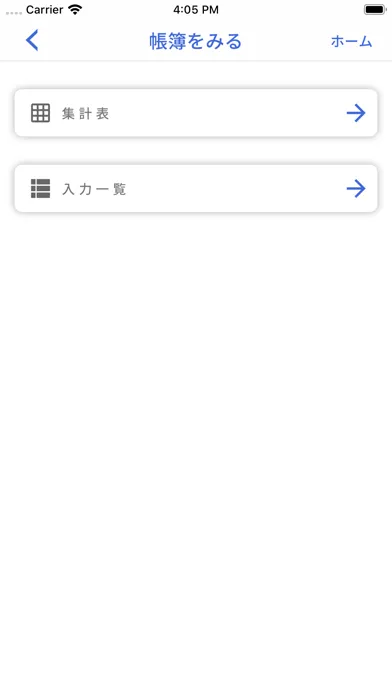Open the 集計表 summary table
Screen dimensions: 392x696
(x=196, y=113)
